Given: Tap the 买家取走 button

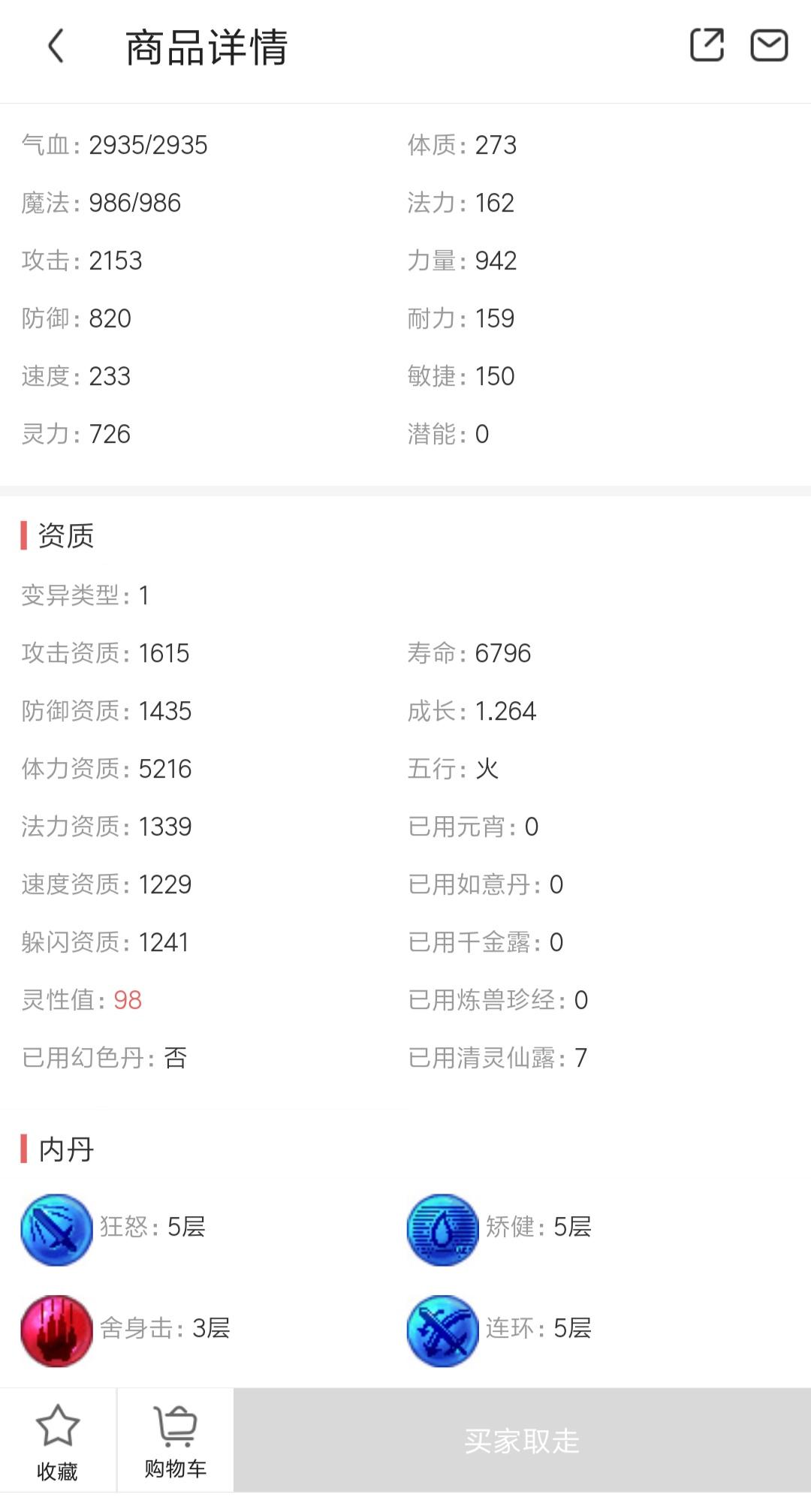Looking at the screenshot, I should [522, 1440].
